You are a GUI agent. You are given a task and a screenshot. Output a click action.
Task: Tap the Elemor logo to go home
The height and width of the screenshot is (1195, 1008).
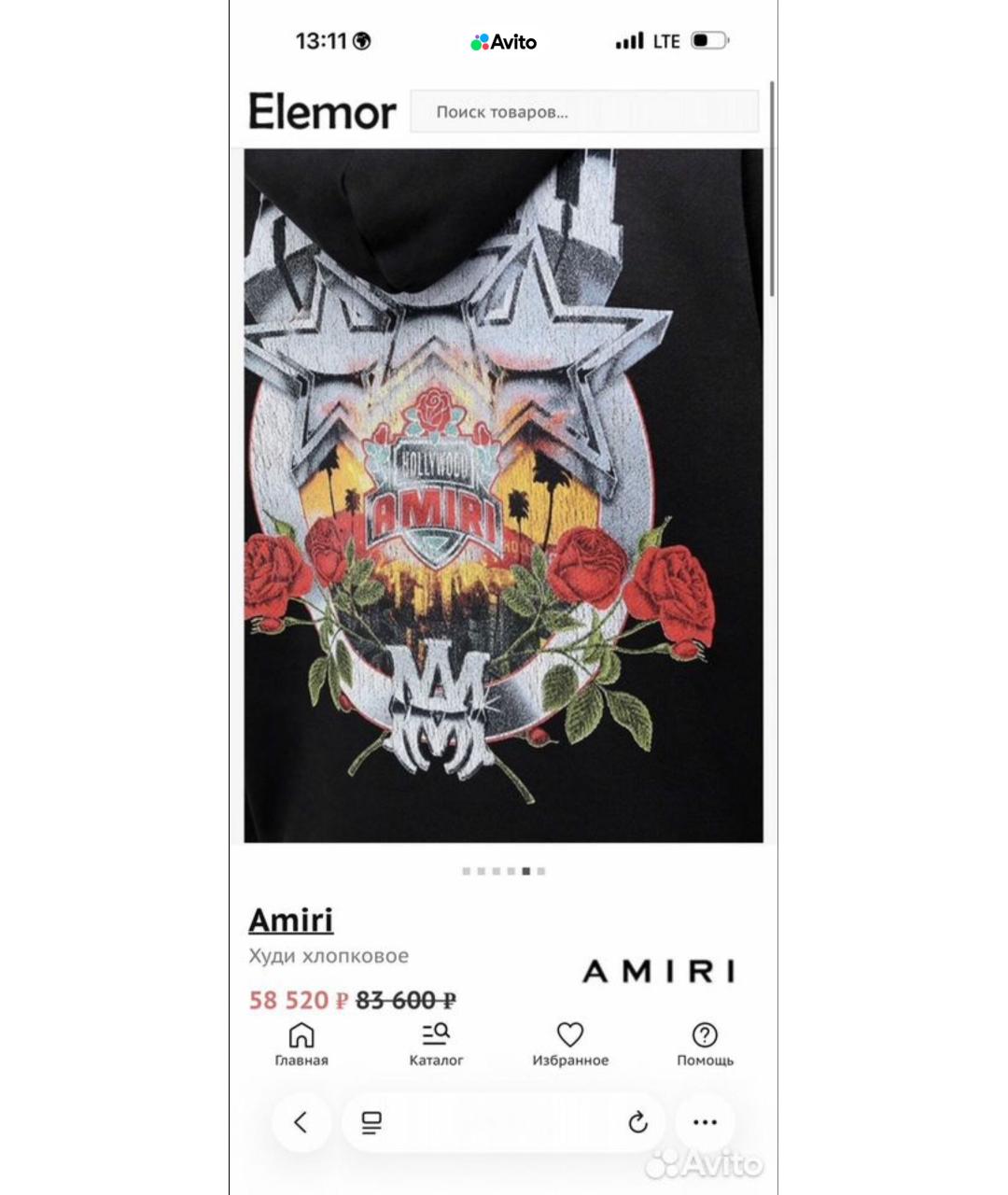pyautogui.click(x=322, y=112)
